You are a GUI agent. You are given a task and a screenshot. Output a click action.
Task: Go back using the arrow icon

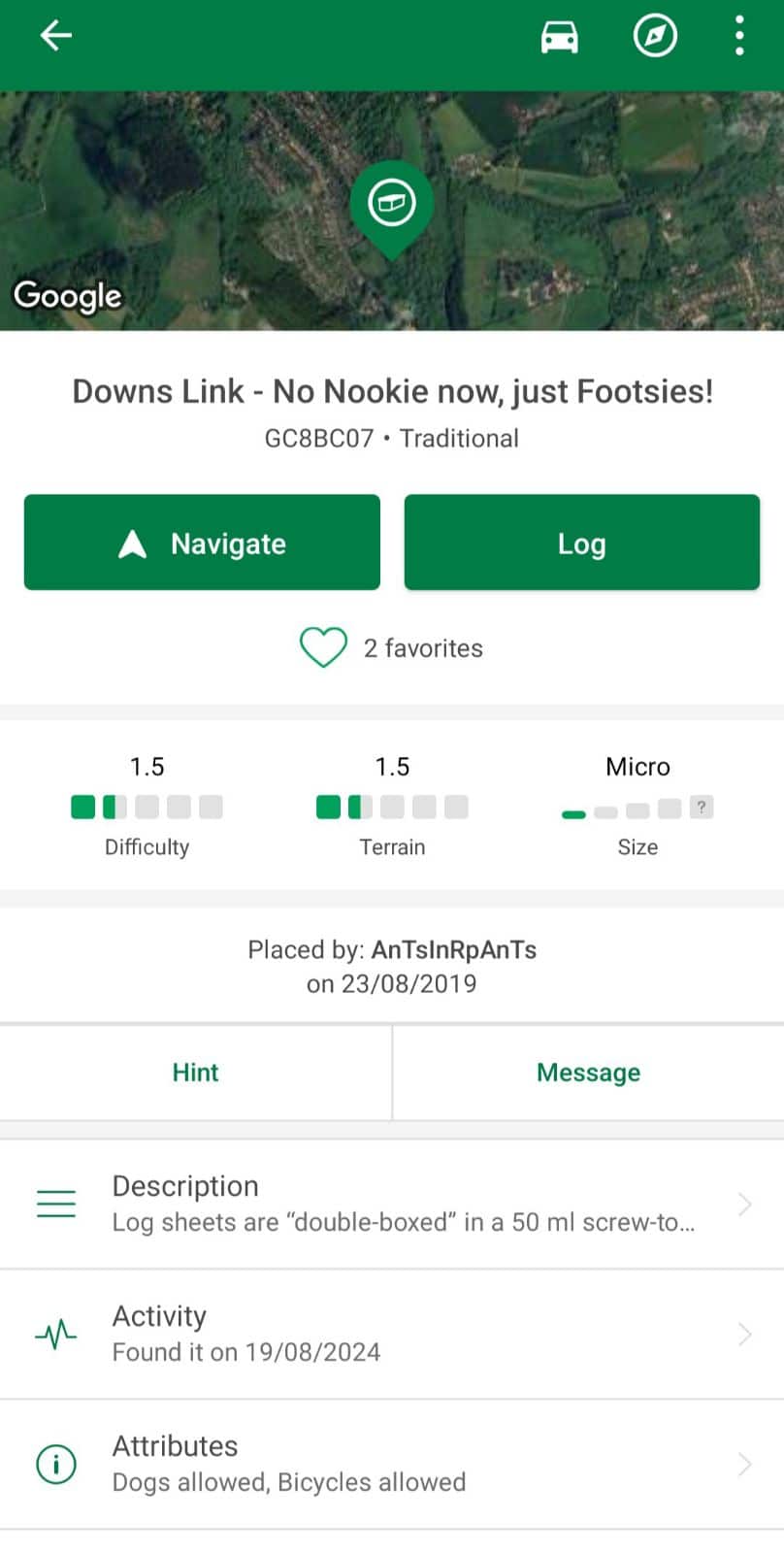point(56,36)
